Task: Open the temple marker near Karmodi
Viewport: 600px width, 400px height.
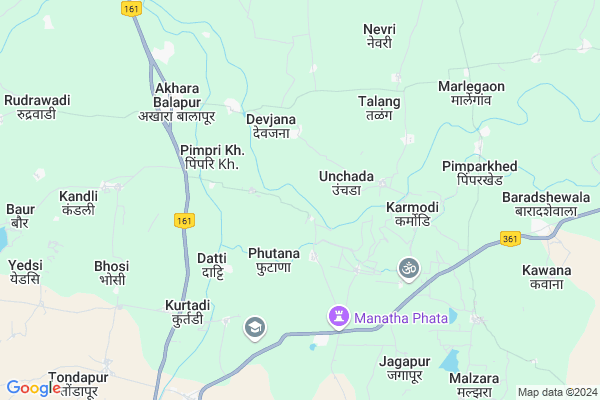Action: (407, 267)
